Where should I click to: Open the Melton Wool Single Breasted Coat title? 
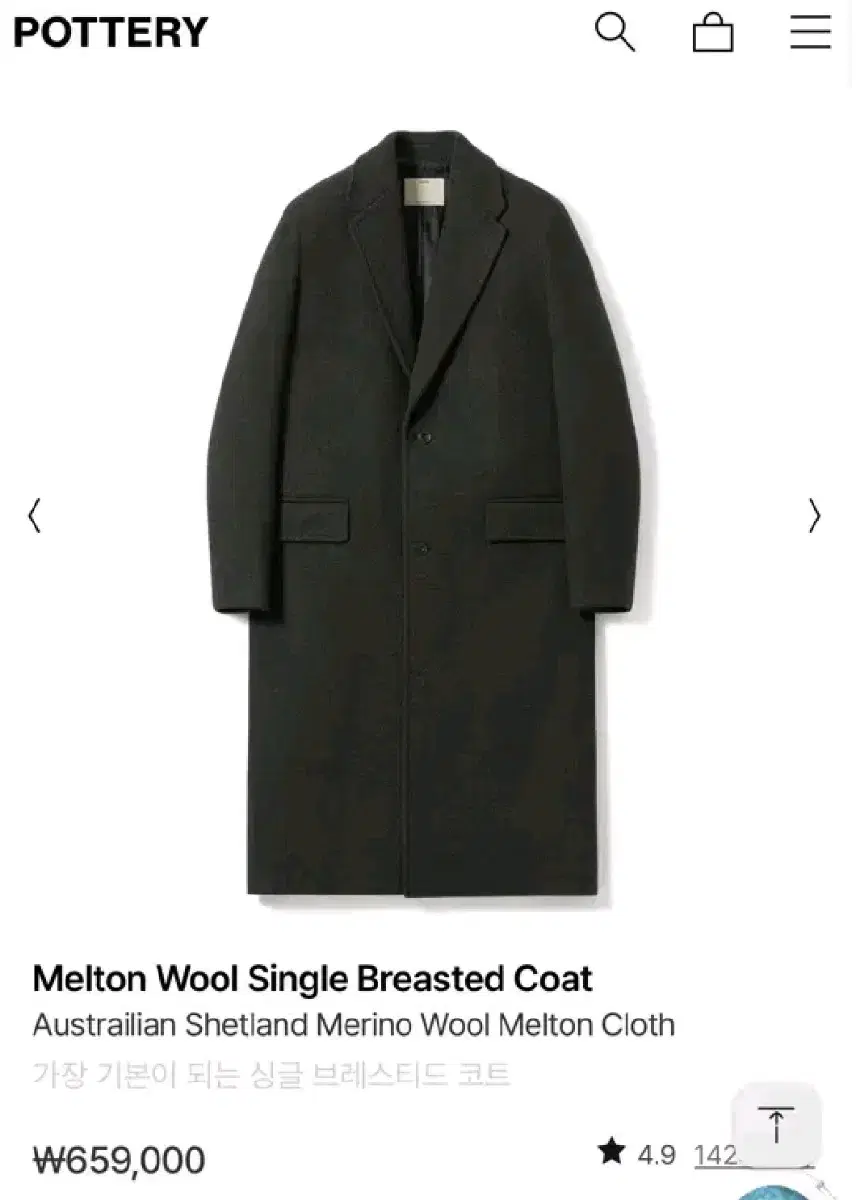(x=312, y=979)
